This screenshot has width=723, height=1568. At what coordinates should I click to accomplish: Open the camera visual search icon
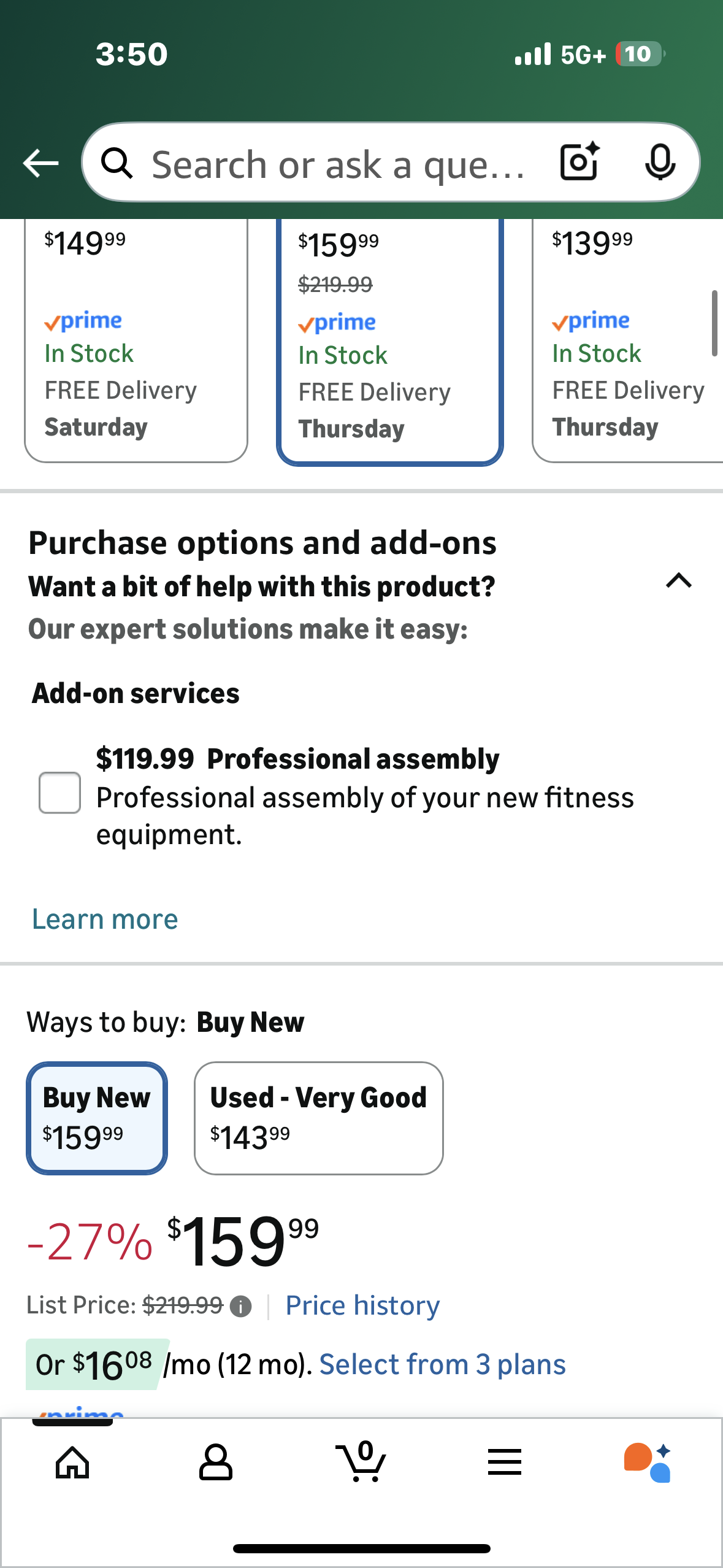(578, 163)
